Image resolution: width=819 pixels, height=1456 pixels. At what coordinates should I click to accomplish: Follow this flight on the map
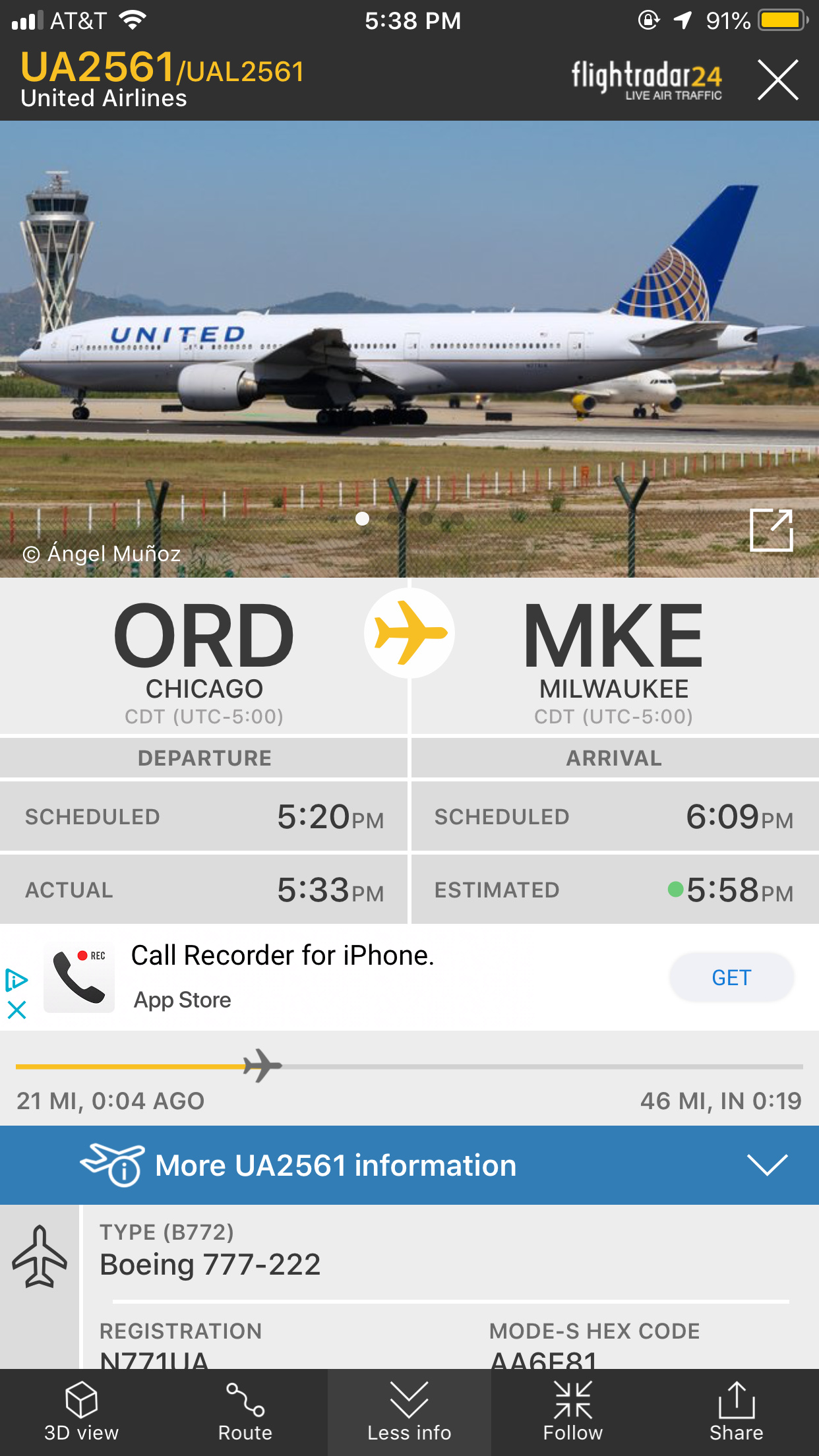[572, 1412]
